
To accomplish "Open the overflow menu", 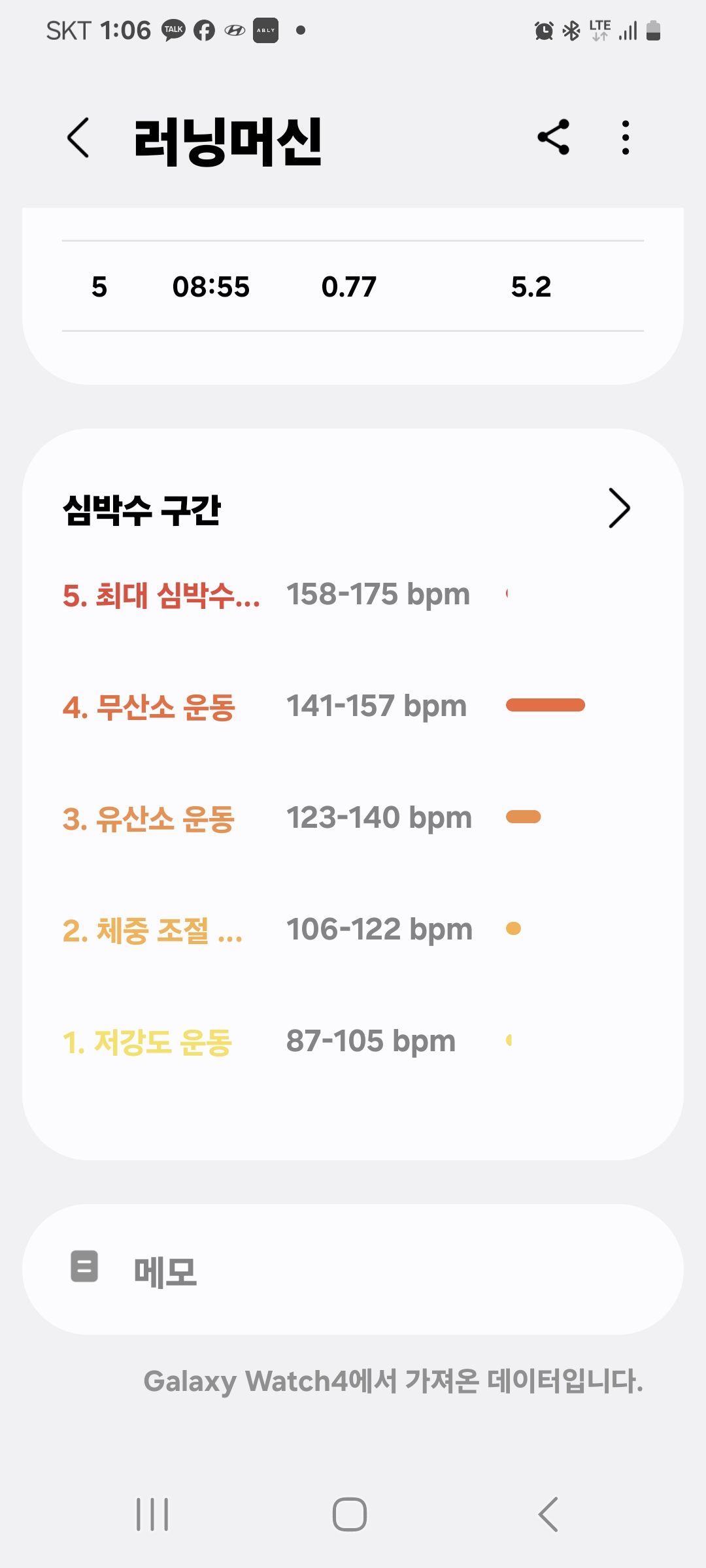I will 626,137.
